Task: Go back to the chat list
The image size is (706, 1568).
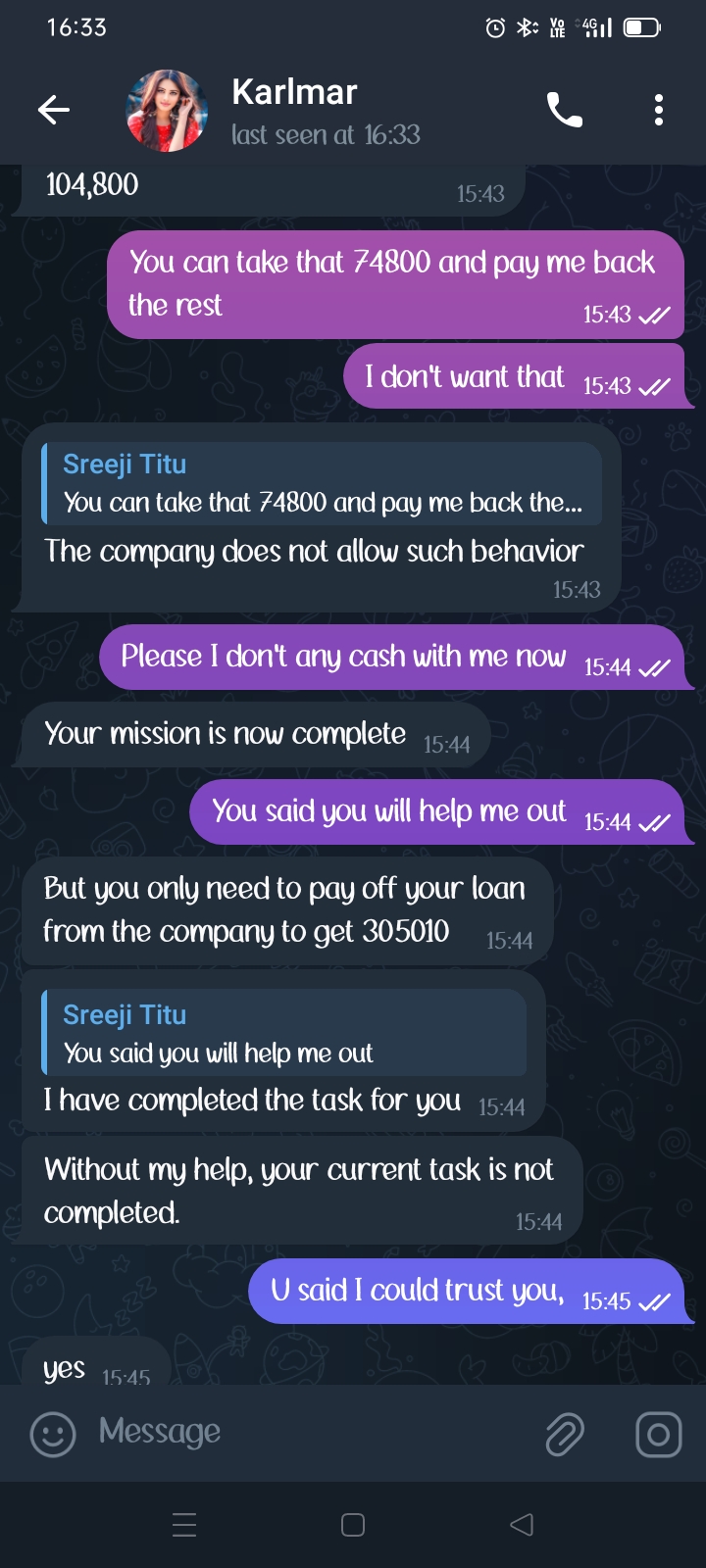Action: point(54,110)
